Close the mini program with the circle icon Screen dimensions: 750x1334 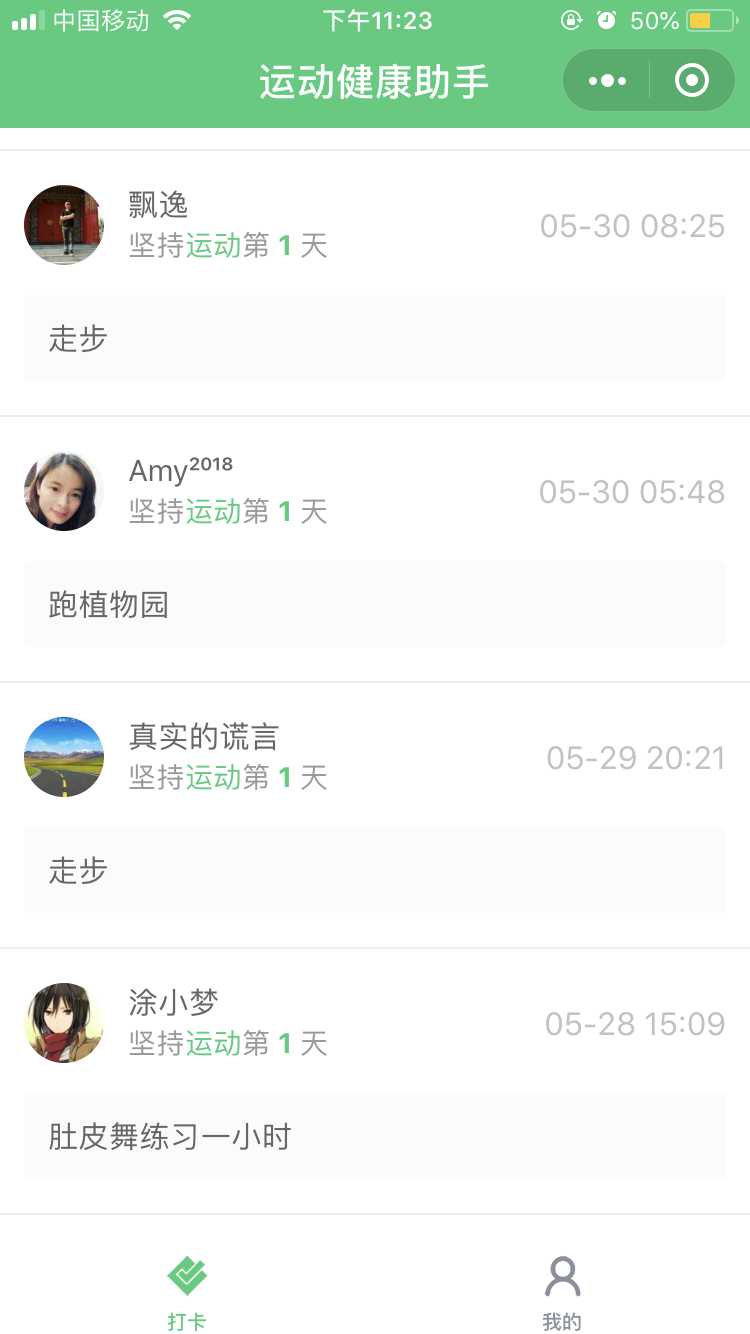pos(692,80)
